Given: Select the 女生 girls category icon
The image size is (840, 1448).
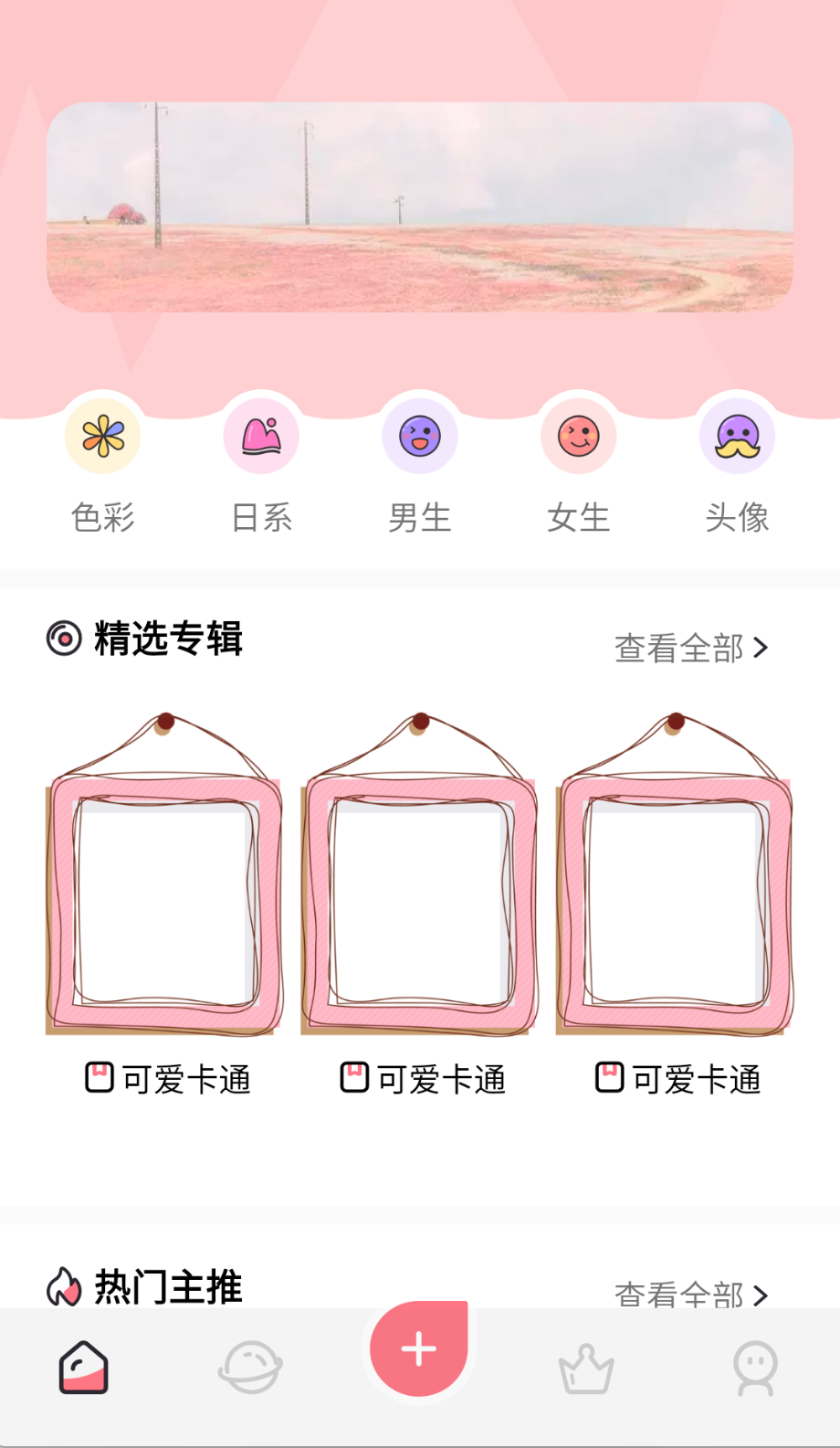Looking at the screenshot, I should coord(578,436).
